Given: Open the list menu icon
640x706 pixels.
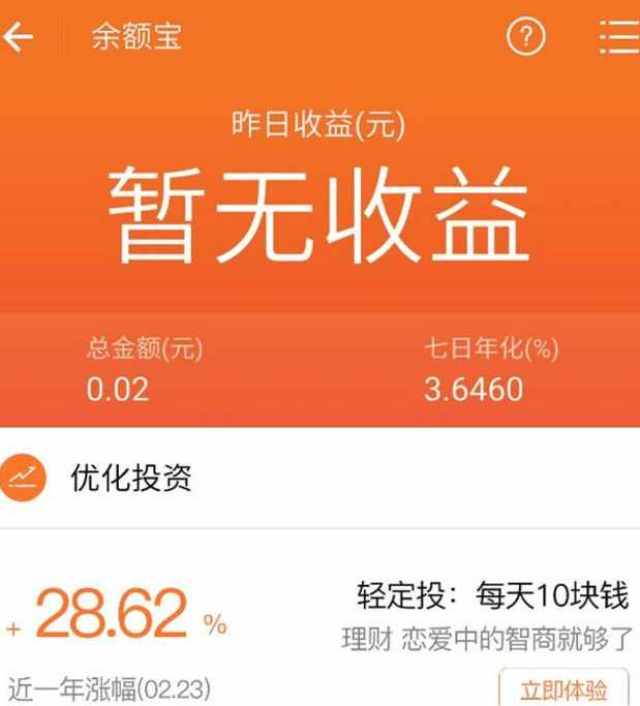Looking at the screenshot, I should 618,37.
